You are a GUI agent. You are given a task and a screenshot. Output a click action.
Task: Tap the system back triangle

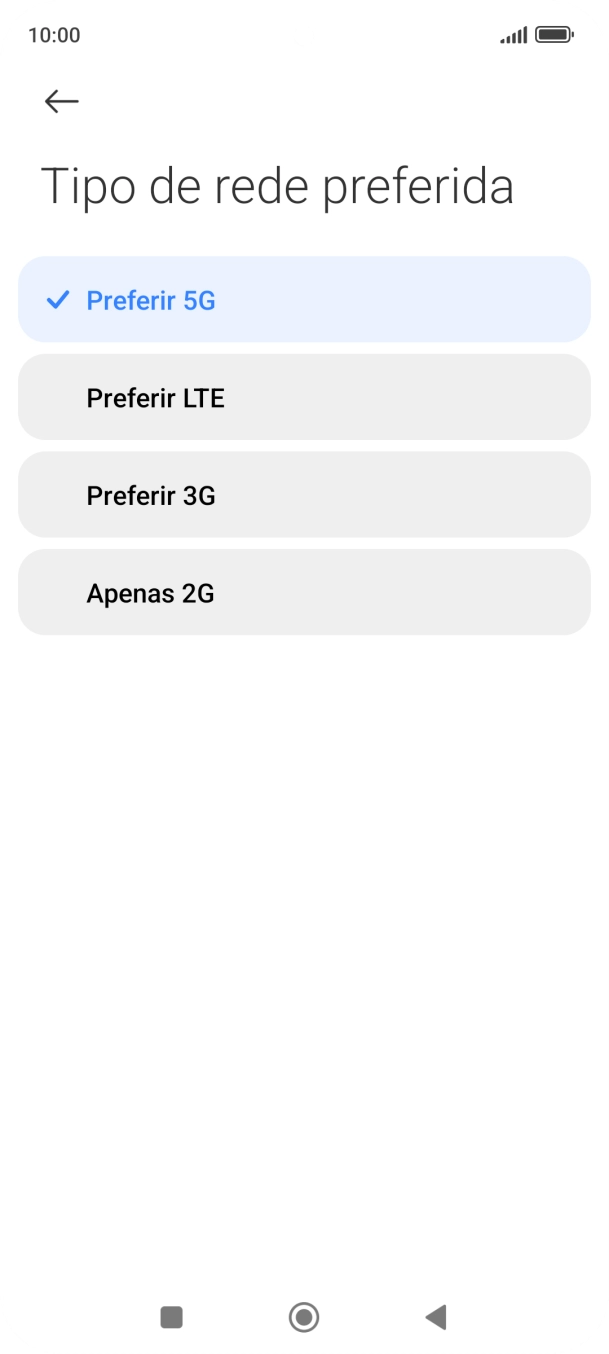click(435, 1317)
